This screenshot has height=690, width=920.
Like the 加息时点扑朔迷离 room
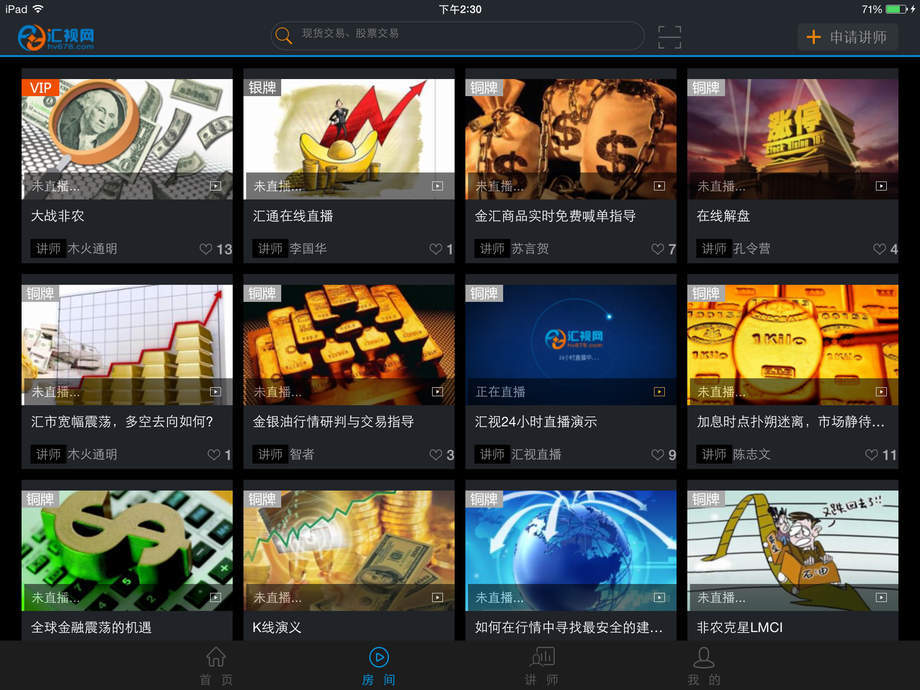point(872,455)
